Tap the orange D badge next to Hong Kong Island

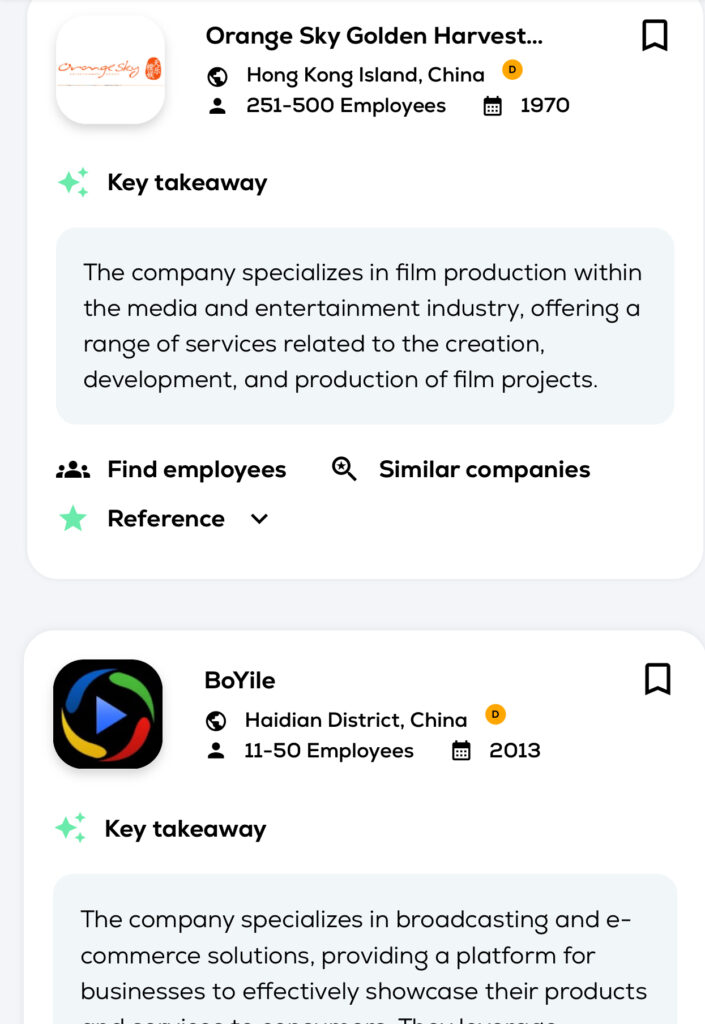(x=512, y=70)
